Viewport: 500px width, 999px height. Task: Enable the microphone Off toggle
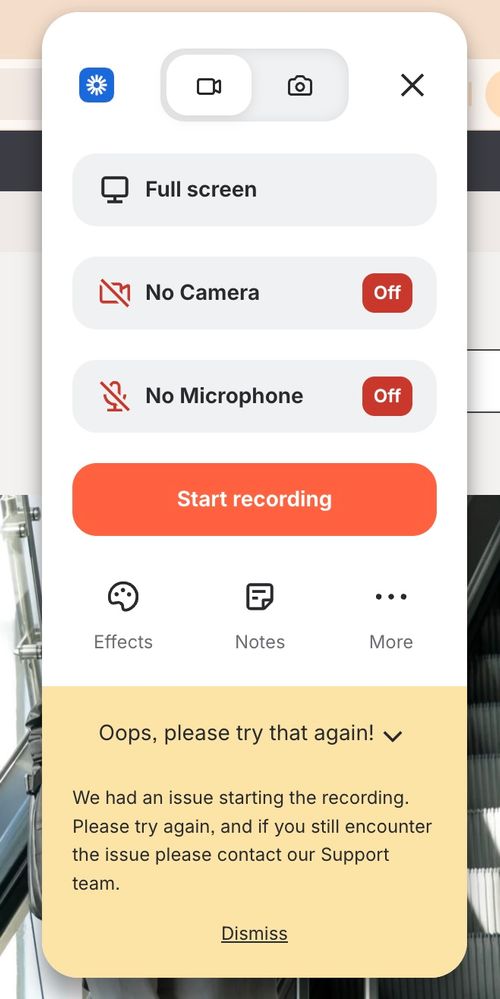[x=387, y=396]
